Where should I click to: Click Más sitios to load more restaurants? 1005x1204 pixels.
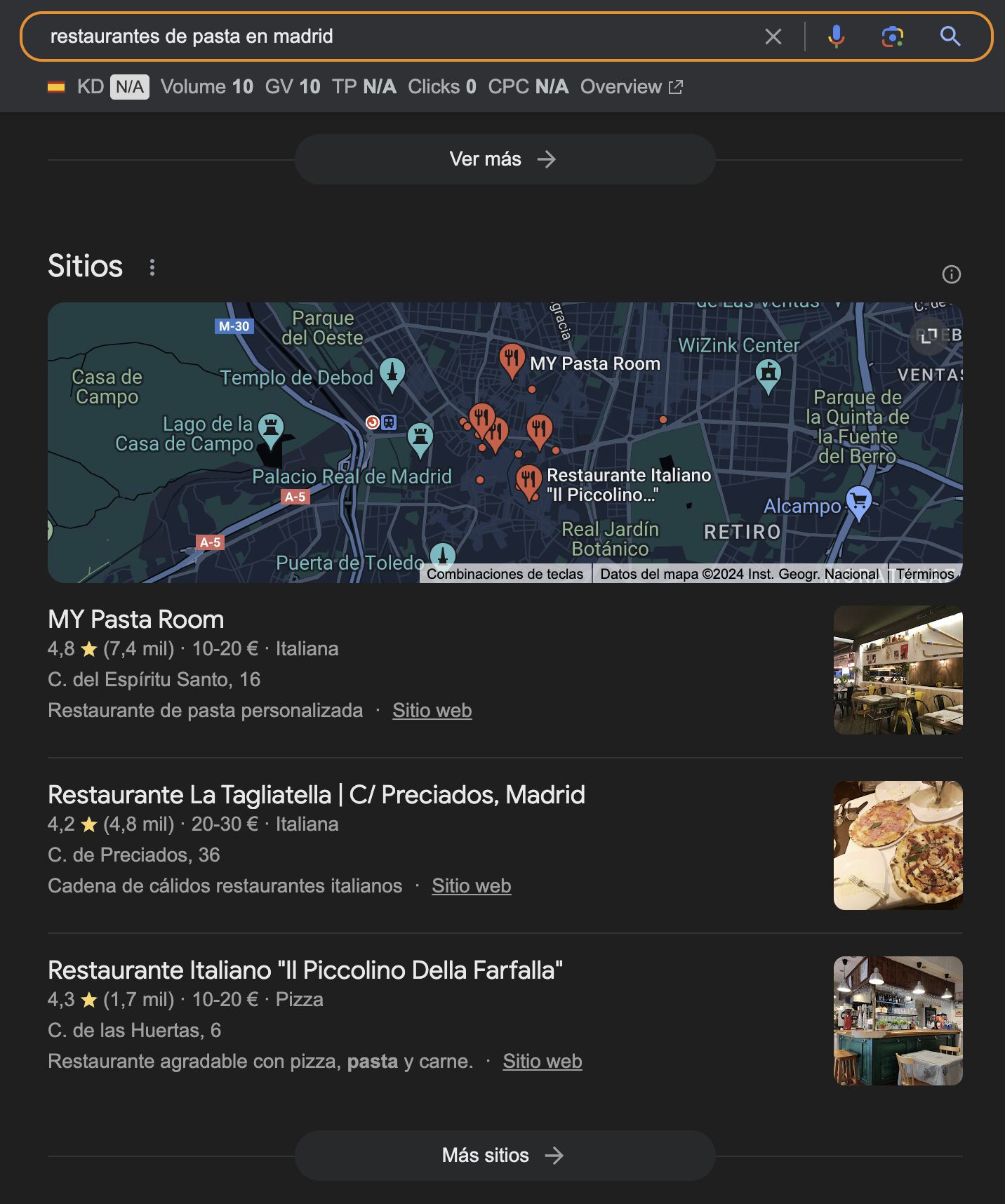tap(505, 1155)
